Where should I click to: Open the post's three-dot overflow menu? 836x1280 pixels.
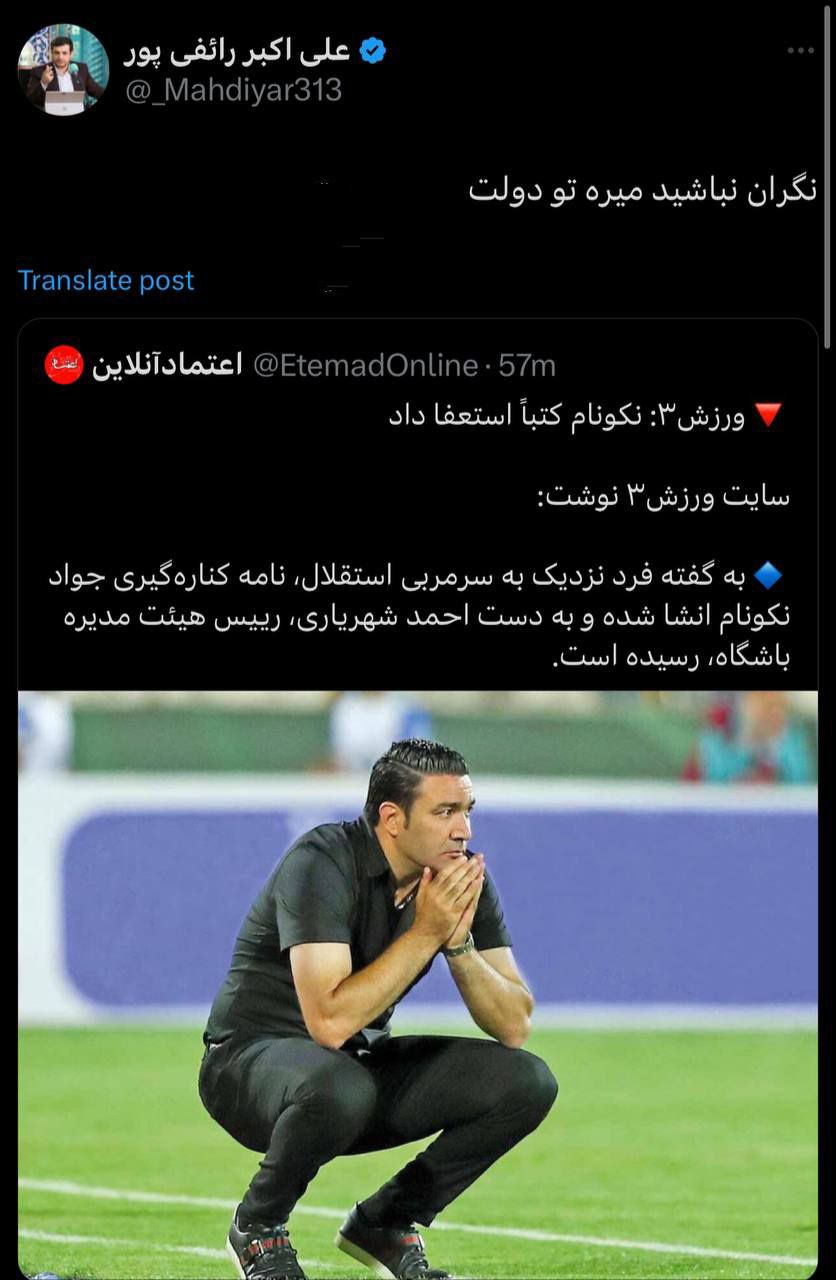click(800, 51)
